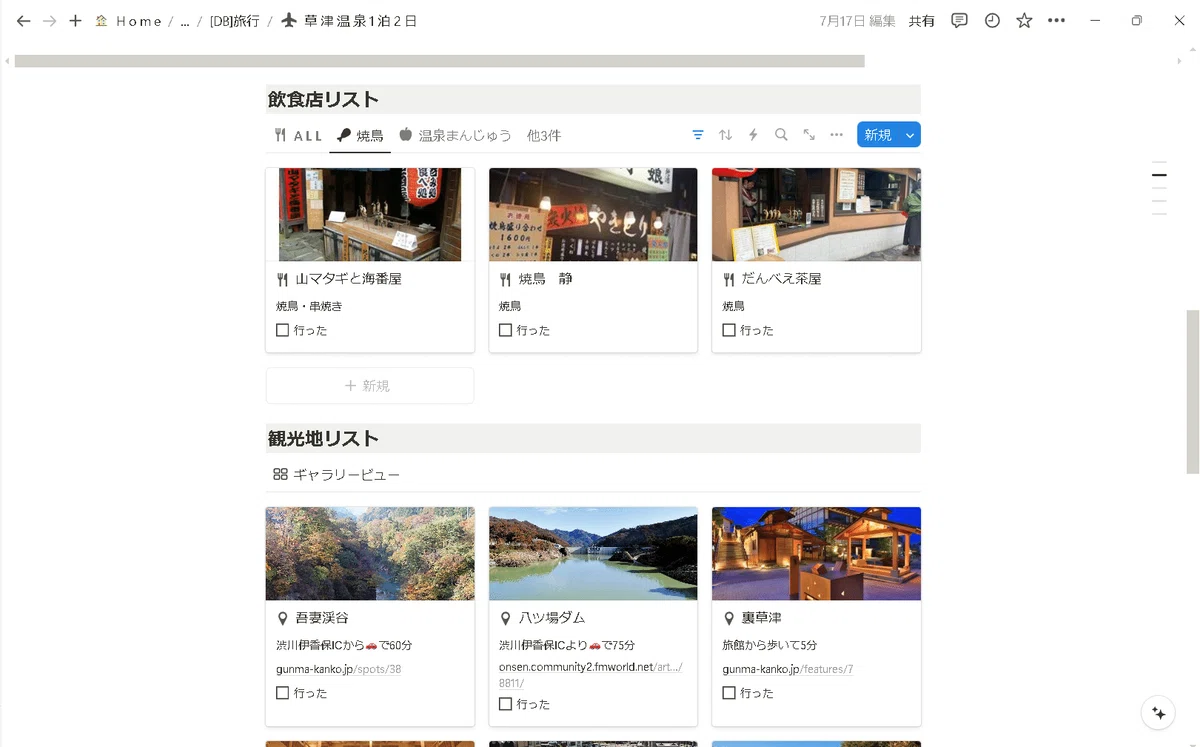Open sort options for 飲食店リスト
Image resolution: width=1200 pixels, height=747 pixels.
(726, 135)
